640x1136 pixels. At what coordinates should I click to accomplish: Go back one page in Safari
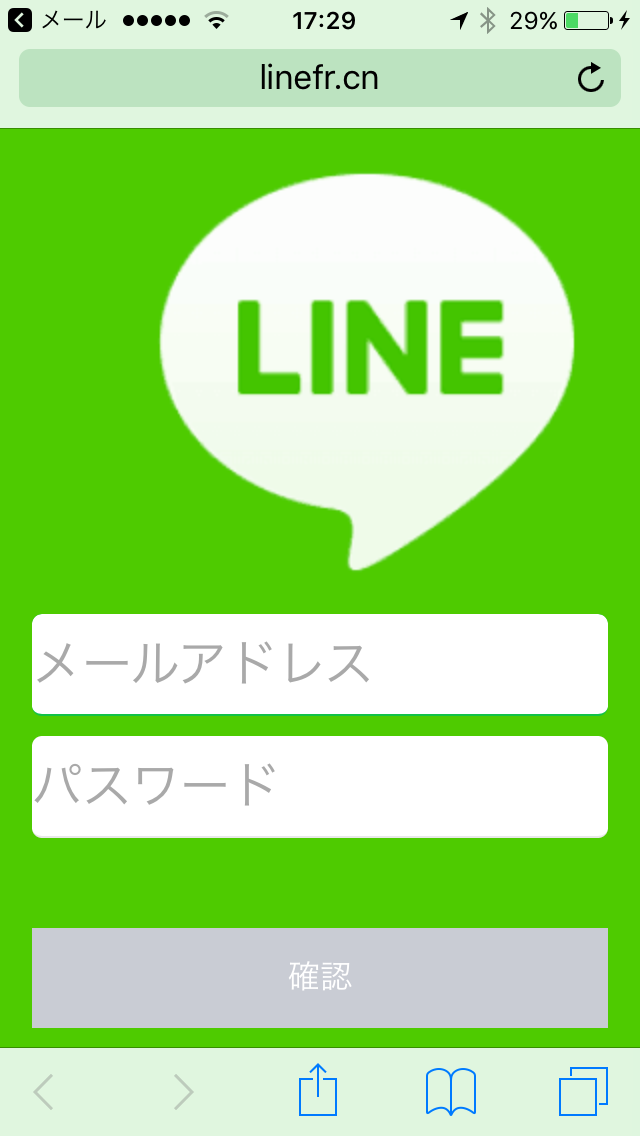coord(43,1091)
